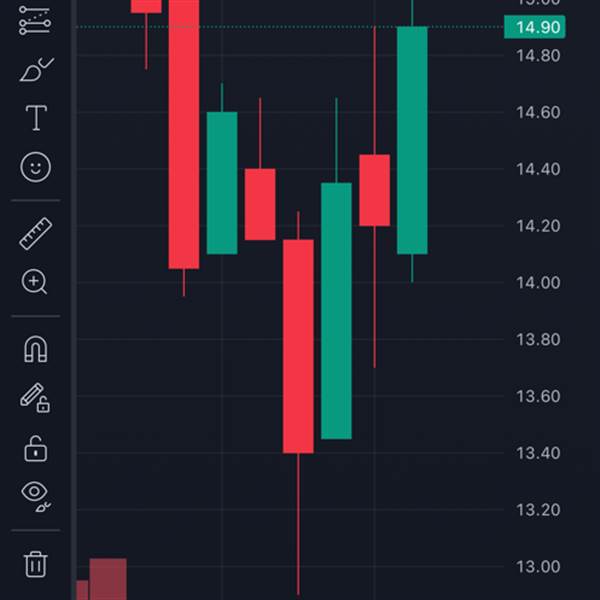Lock all drawing tools

(36, 448)
